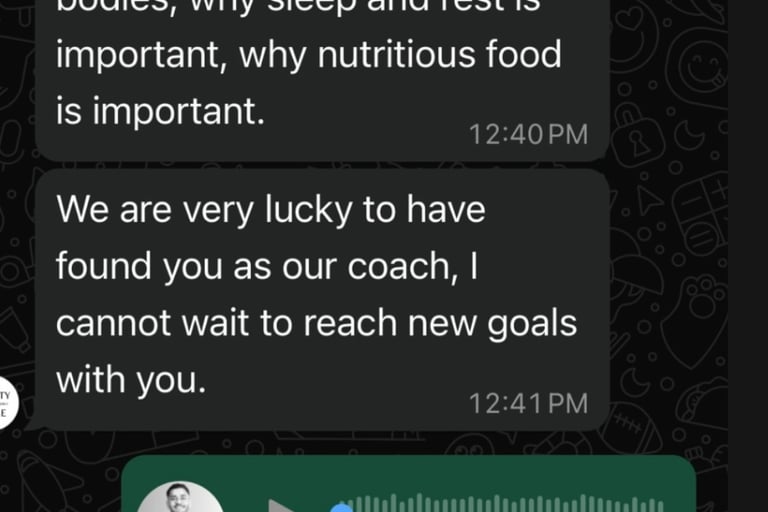Open the sender's profile picture beside the message
This screenshot has height=512, width=768.
5,402
